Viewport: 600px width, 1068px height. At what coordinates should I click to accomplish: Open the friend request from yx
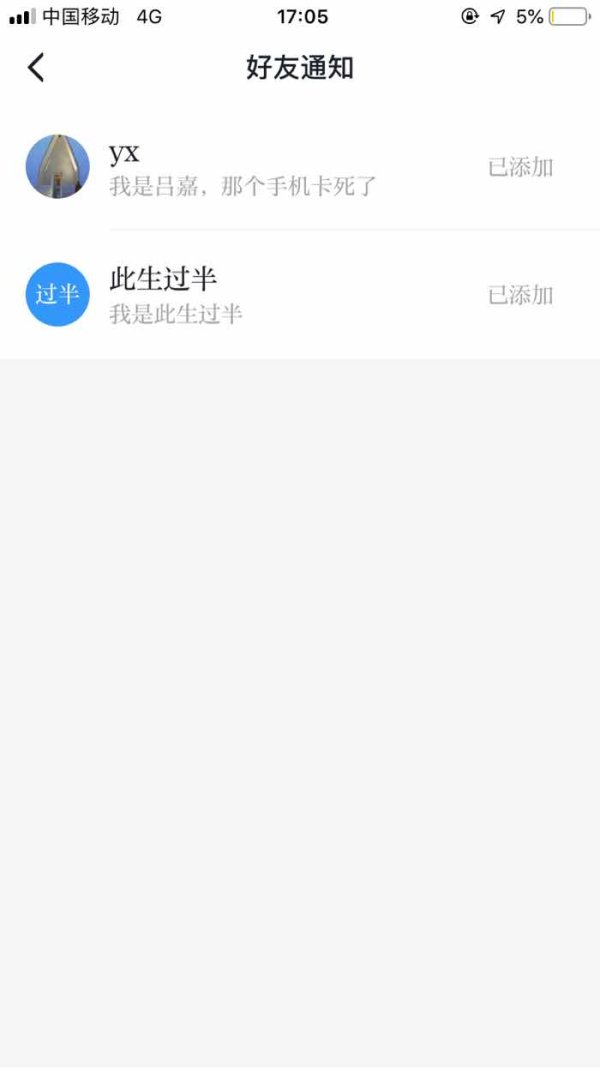click(x=300, y=167)
